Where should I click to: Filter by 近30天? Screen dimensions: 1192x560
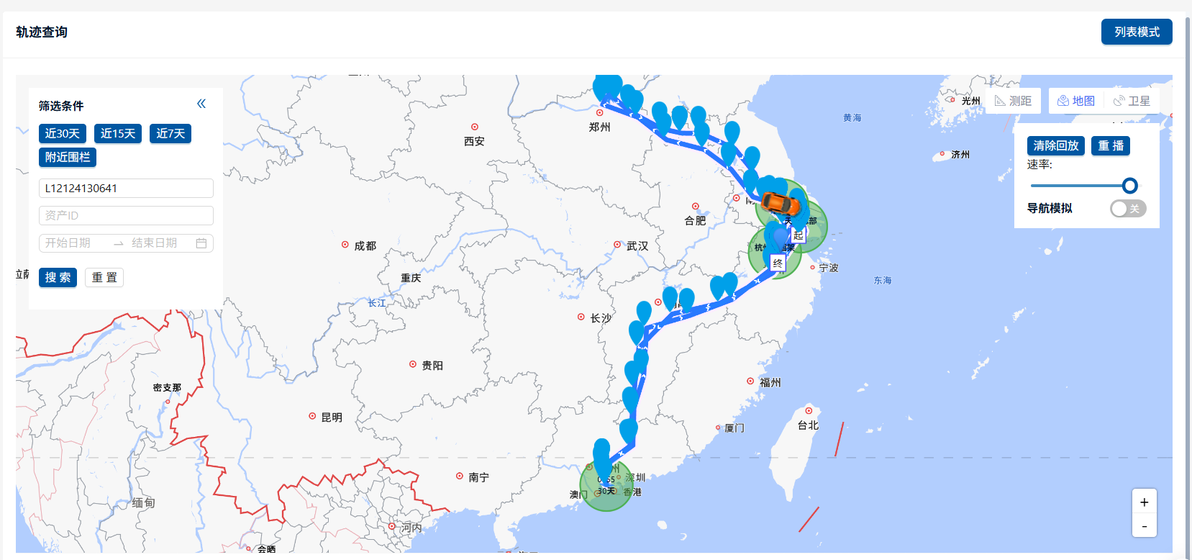click(x=62, y=134)
